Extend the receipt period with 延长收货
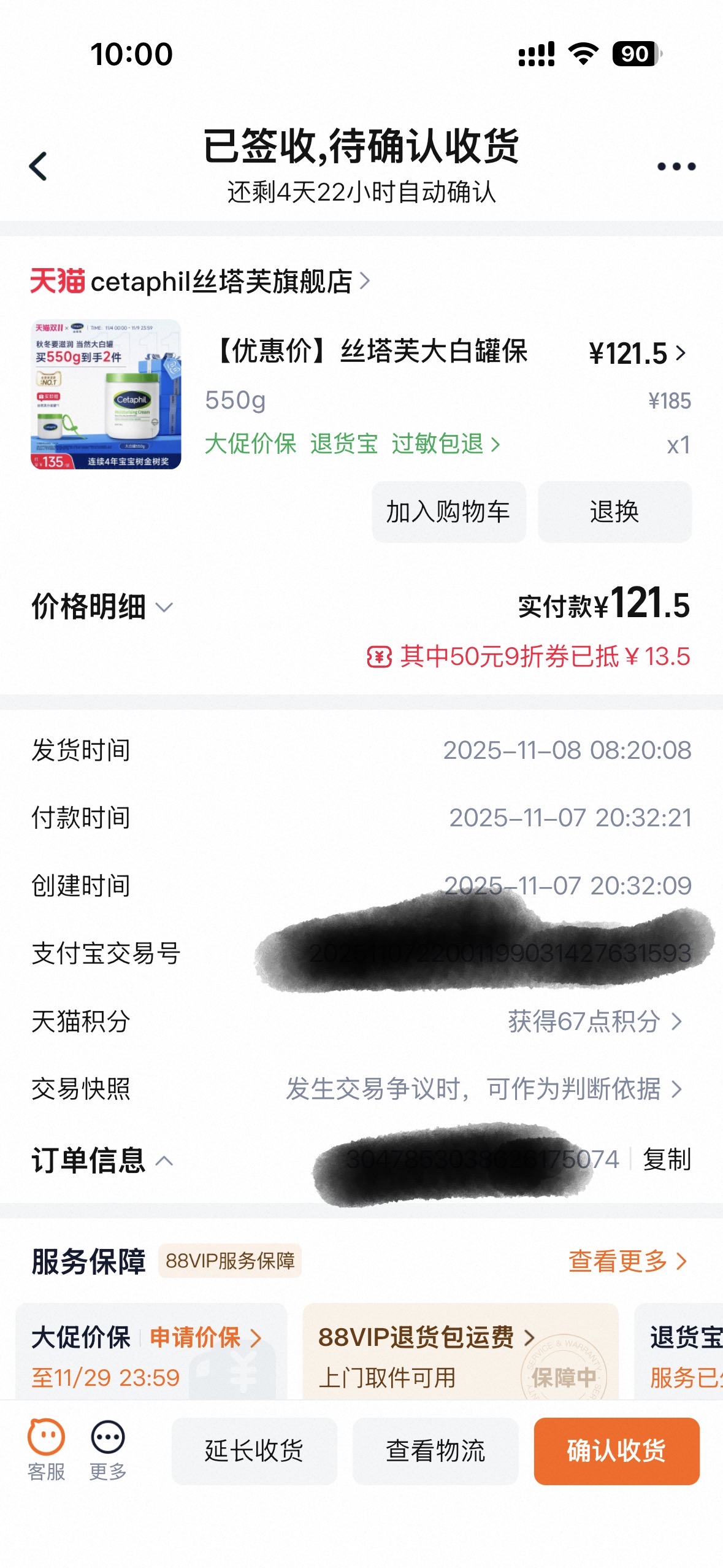This screenshot has width=723, height=1568. tap(254, 1451)
